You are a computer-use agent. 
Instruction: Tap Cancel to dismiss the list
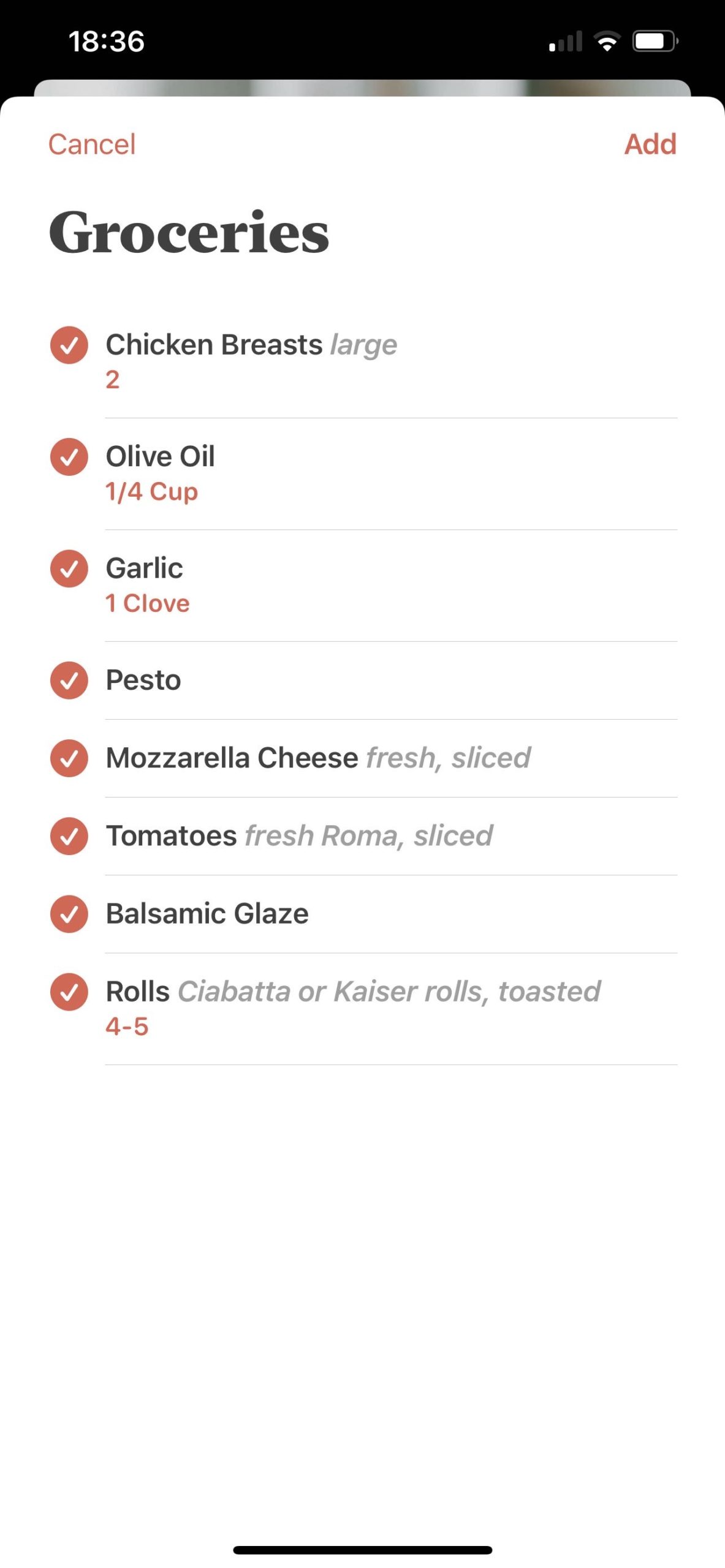[x=92, y=144]
